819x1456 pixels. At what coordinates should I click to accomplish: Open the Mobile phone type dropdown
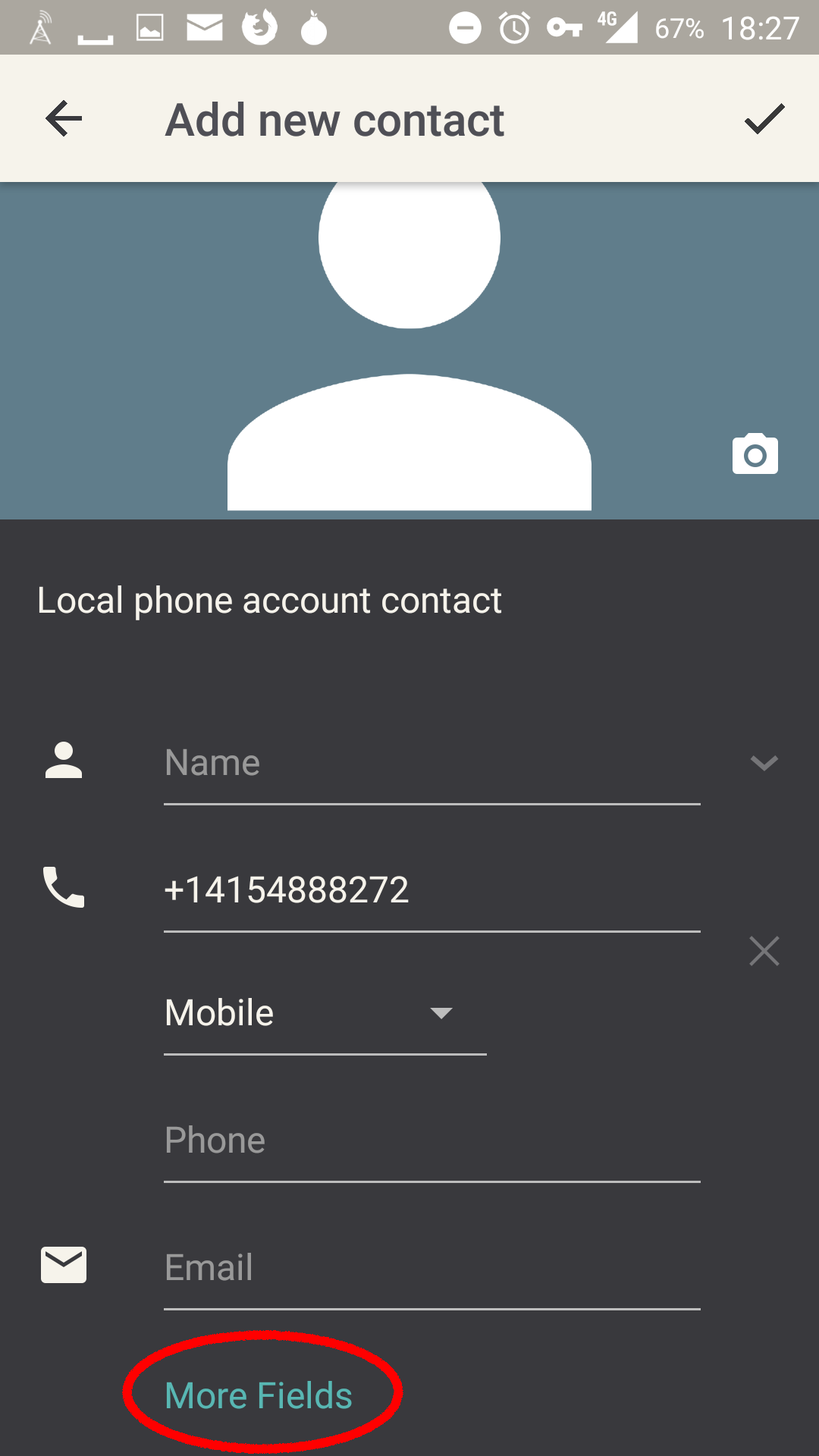442,1012
